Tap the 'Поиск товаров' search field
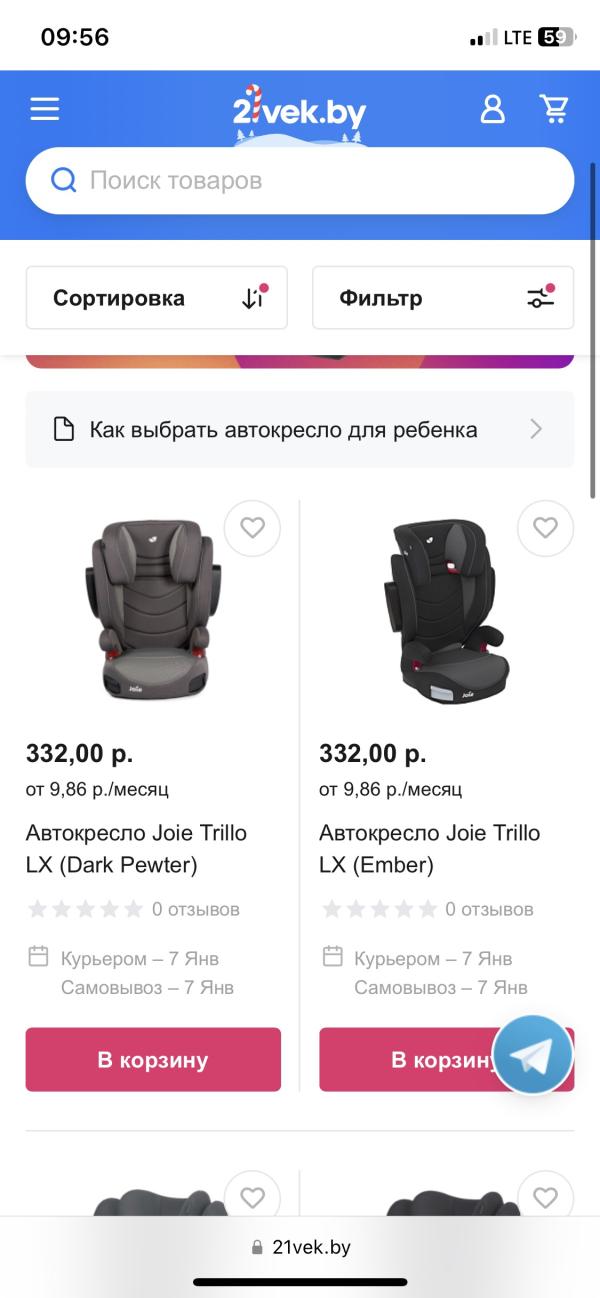The height and width of the screenshot is (1298, 600). (300, 181)
